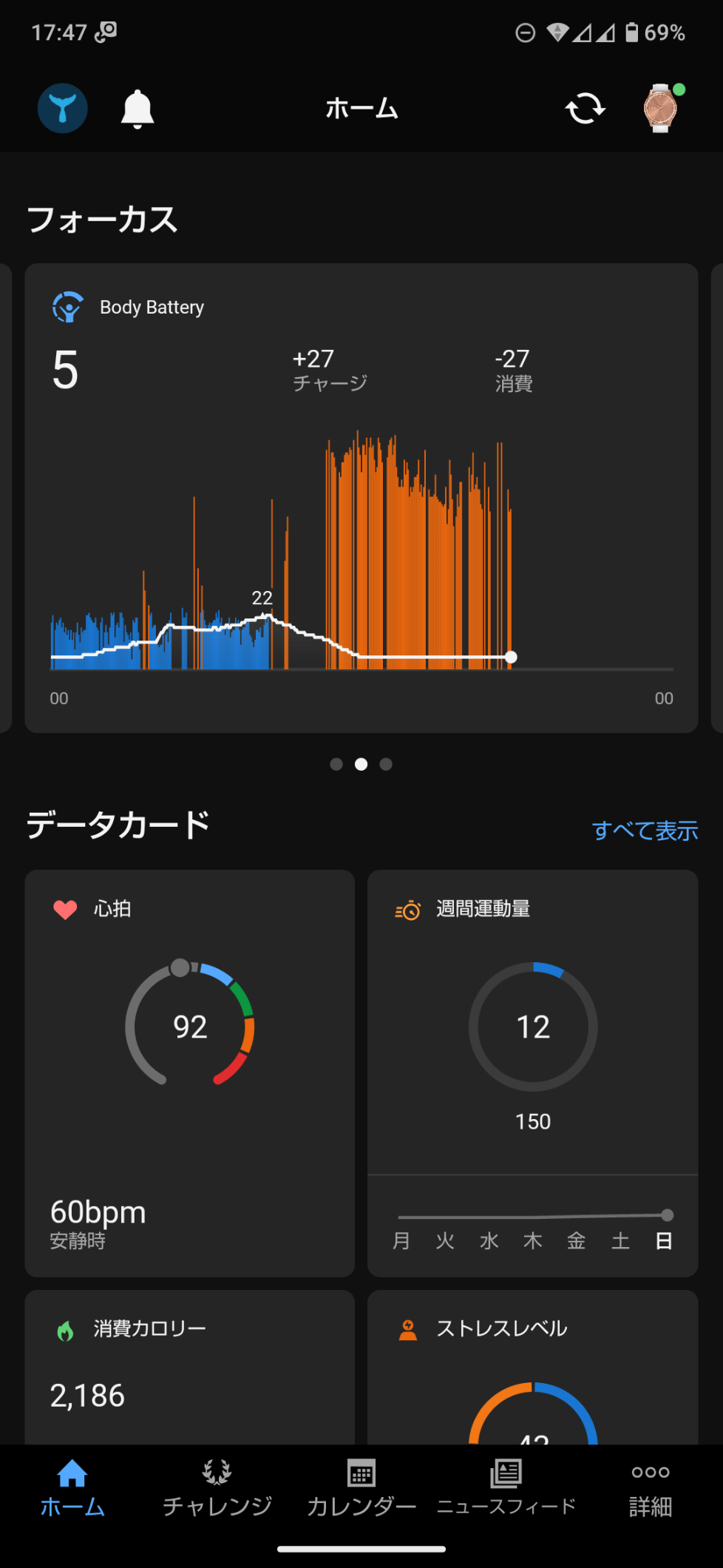Tap the sync refresh icon
The height and width of the screenshot is (1568, 723).
pos(585,109)
